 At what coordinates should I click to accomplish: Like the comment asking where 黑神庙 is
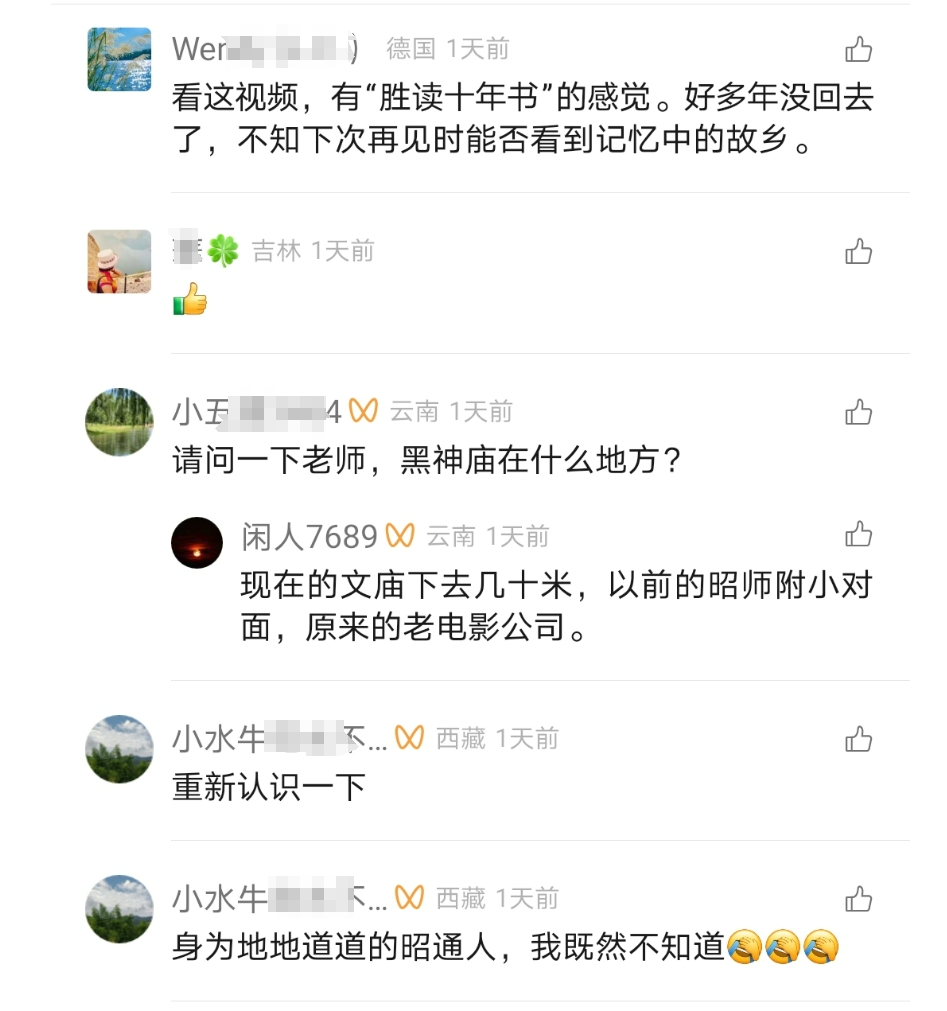point(858,412)
